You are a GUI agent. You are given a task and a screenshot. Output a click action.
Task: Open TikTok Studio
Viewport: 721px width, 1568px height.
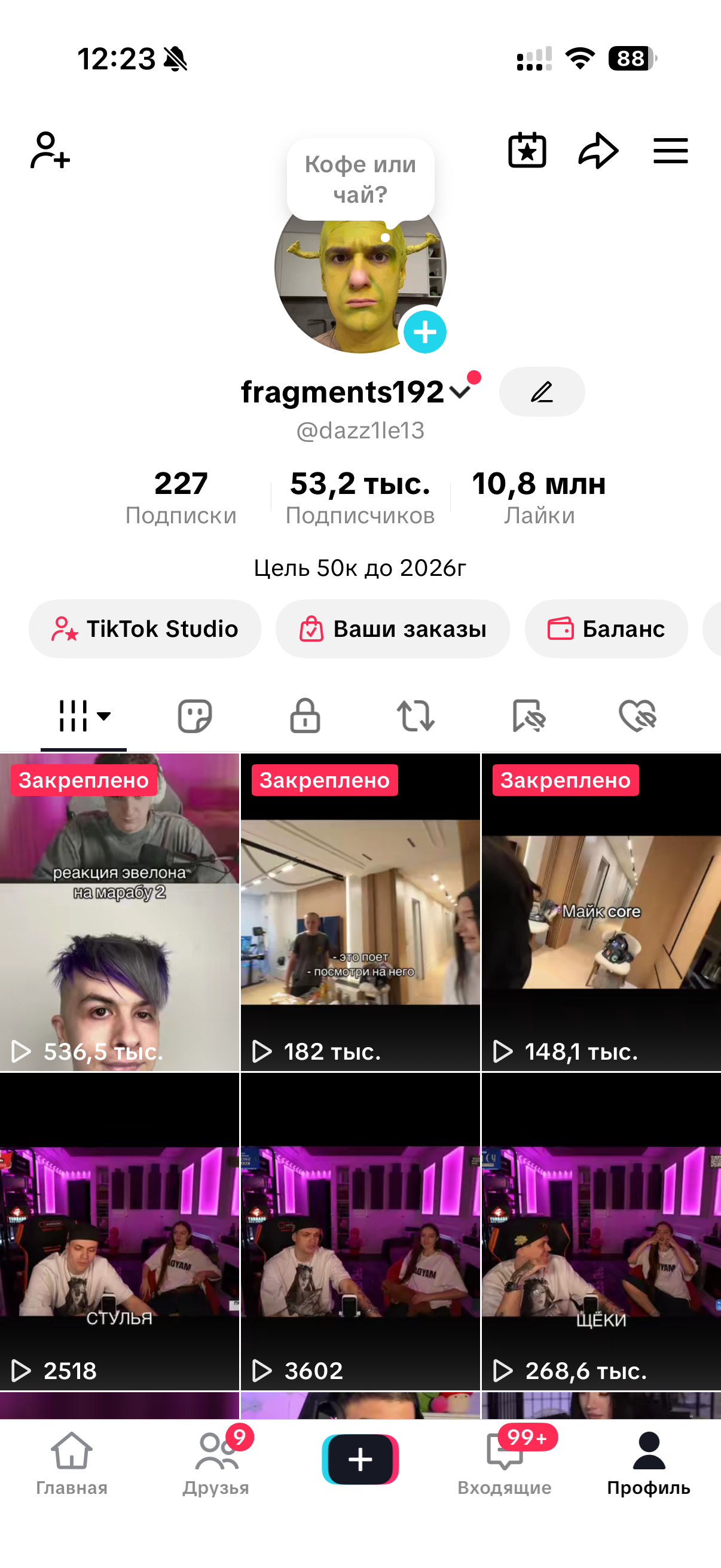coord(145,629)
